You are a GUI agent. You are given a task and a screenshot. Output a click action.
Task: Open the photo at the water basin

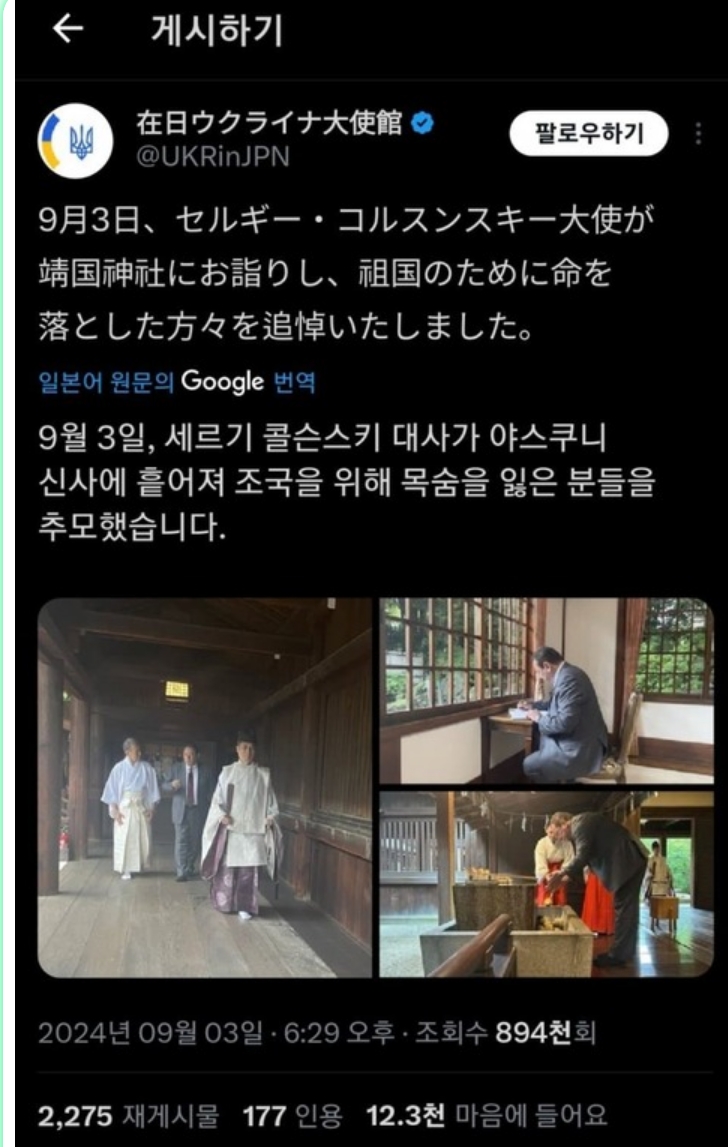tap(546, 884)
